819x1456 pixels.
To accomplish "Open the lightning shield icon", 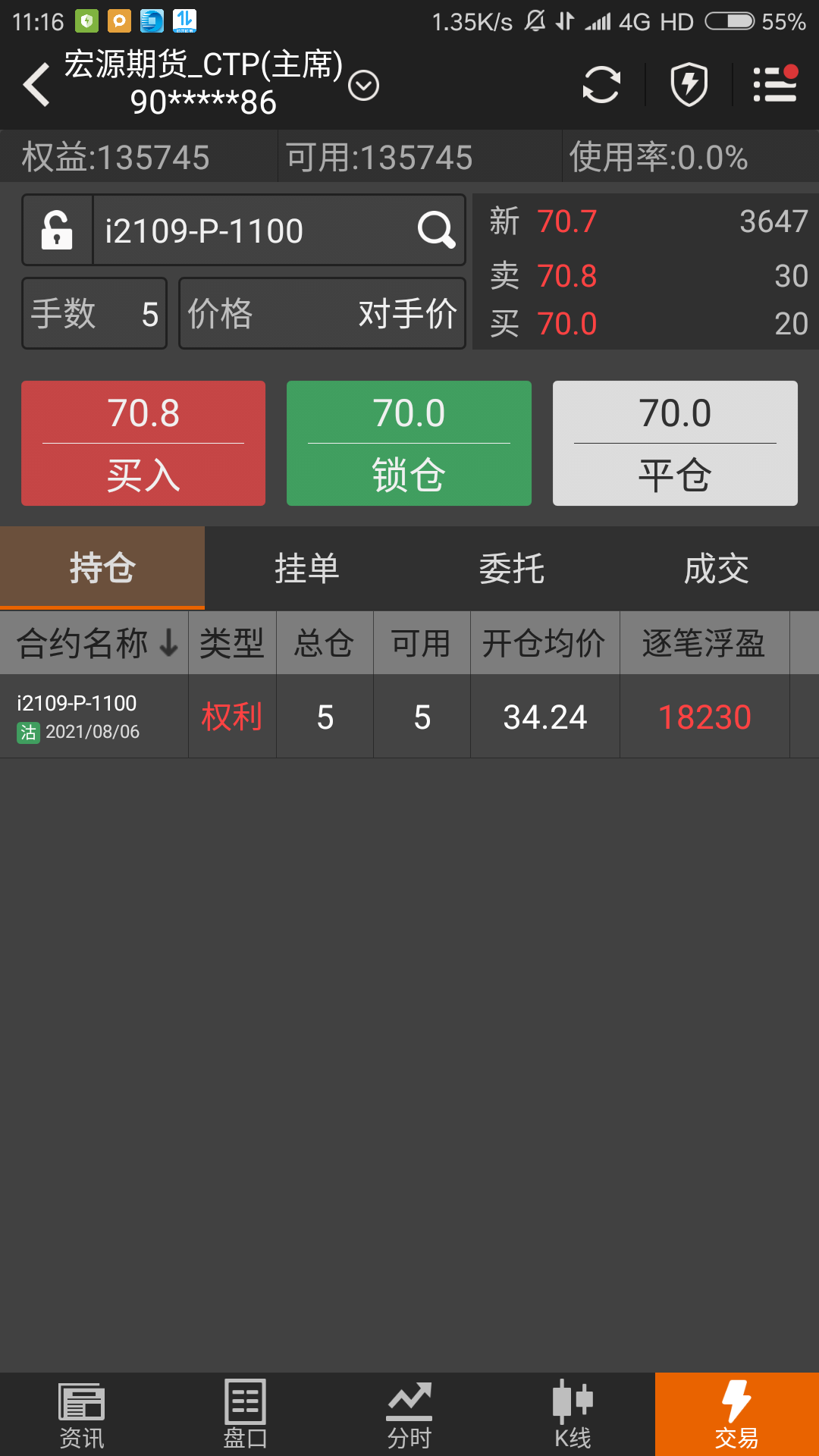I will tap(689, 84).
